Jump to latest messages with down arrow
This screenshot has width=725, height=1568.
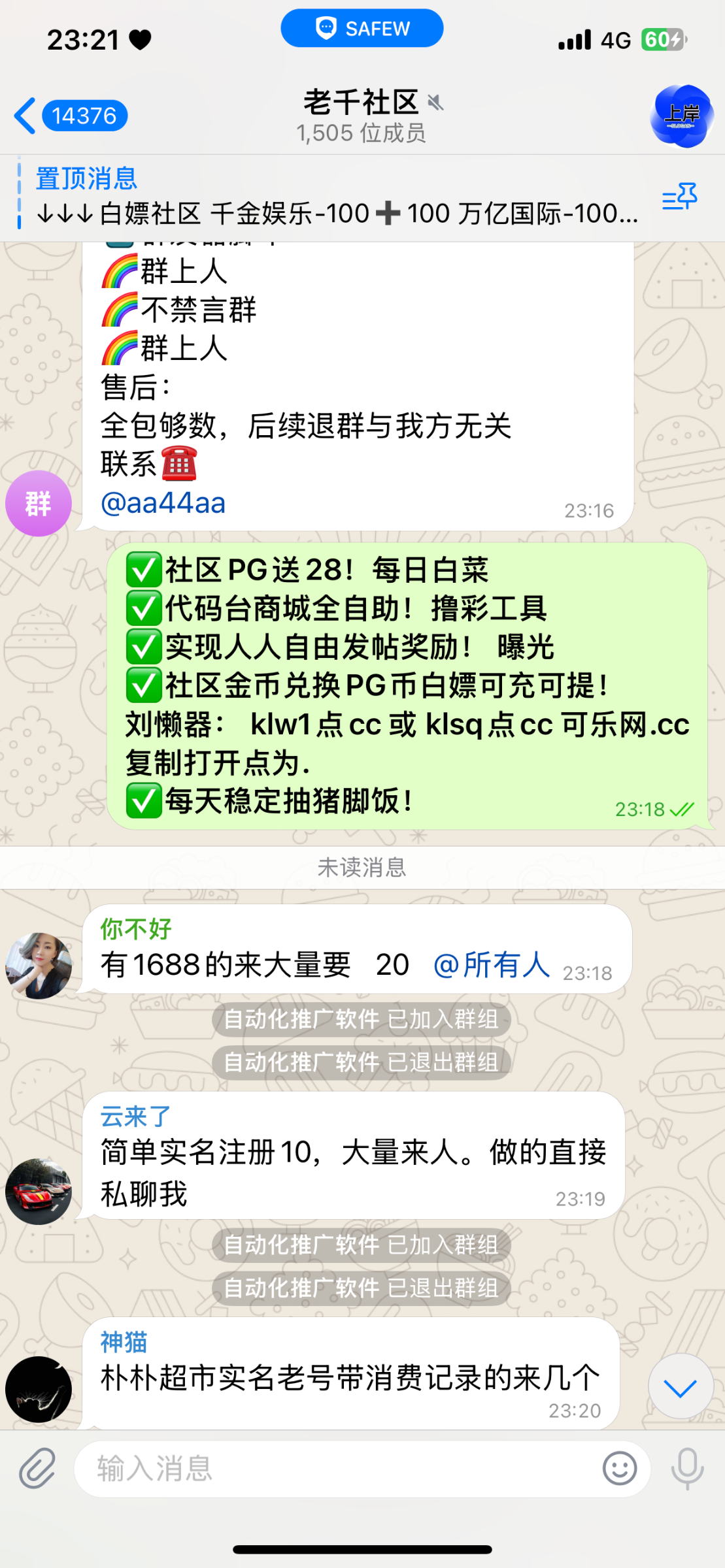coord(680,1386)
